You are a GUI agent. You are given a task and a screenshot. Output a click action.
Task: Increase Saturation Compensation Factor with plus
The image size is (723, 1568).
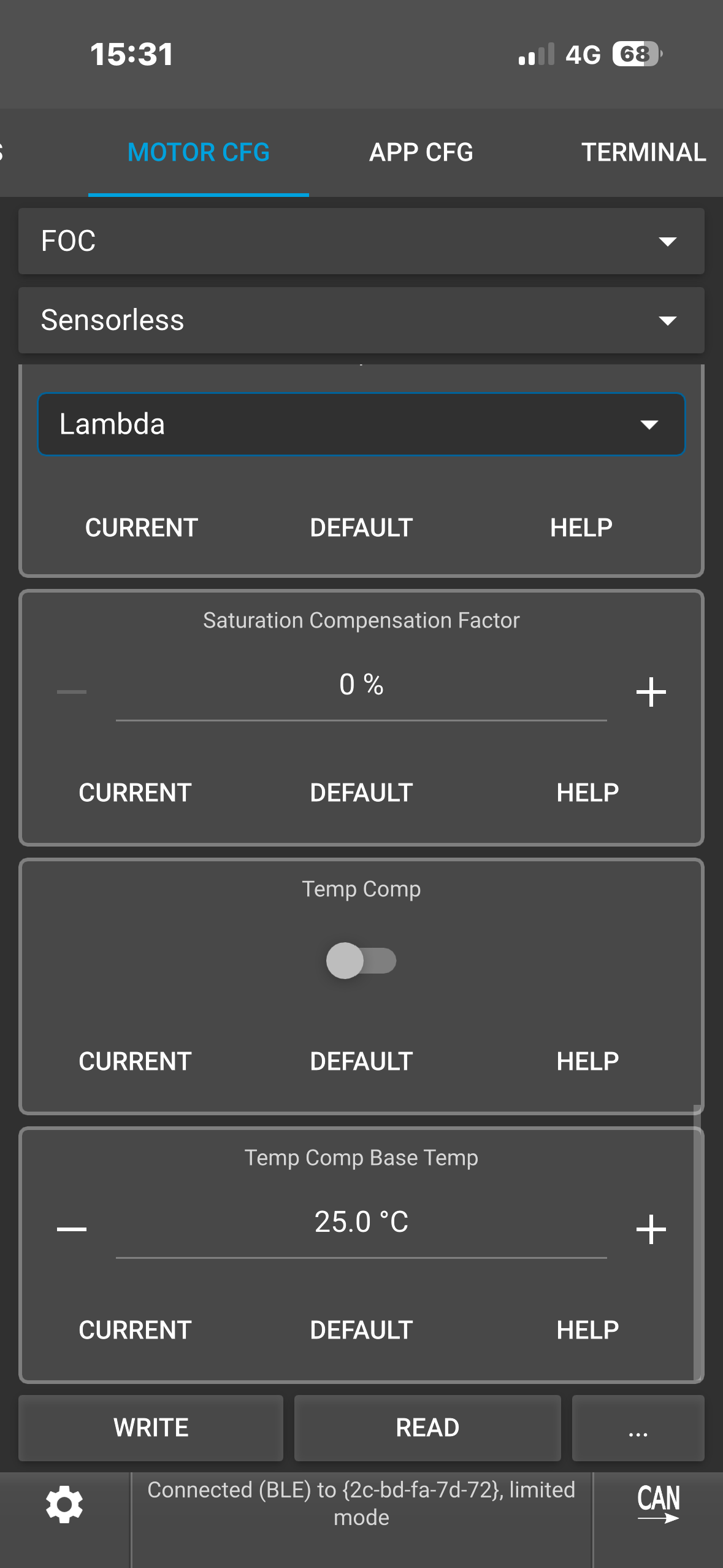[x=651, y=692]
